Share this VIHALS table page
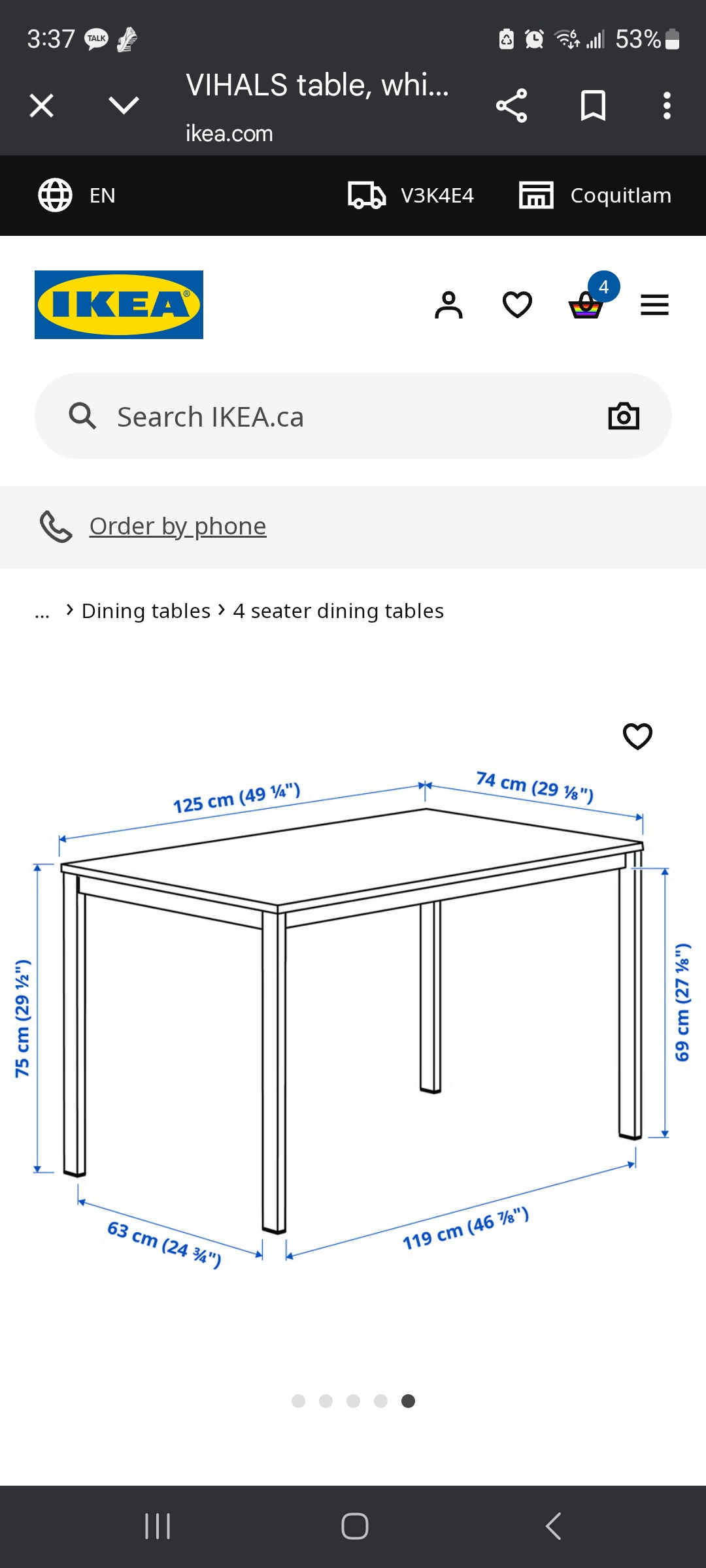The image size is (706, 1568). 511,105
